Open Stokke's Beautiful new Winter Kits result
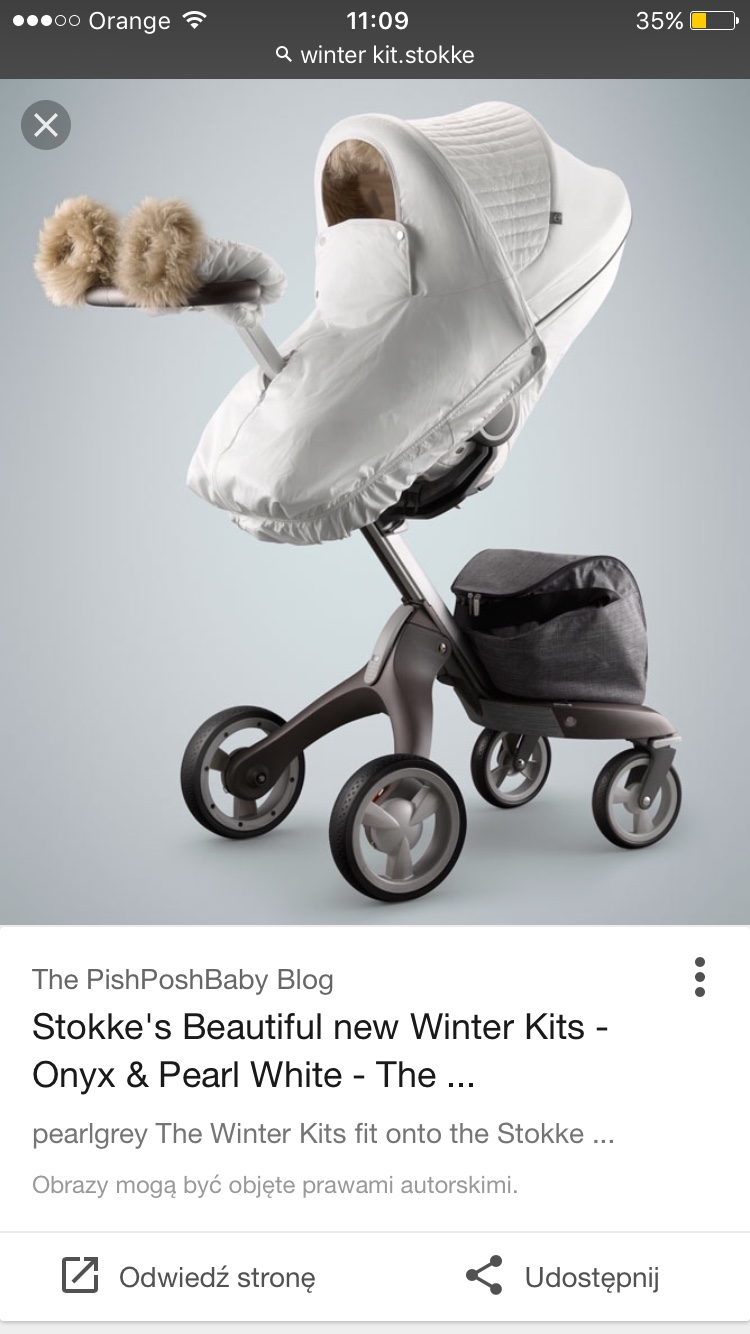750x1334 pixels. 320,1050
